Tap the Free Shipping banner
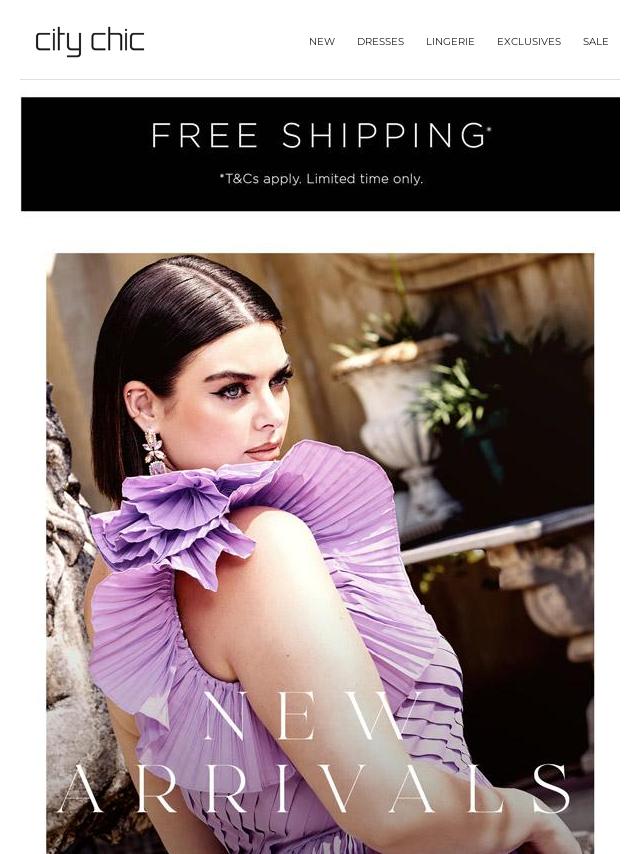Viewport: 640px width, 854px height. (x=320, y=154)
